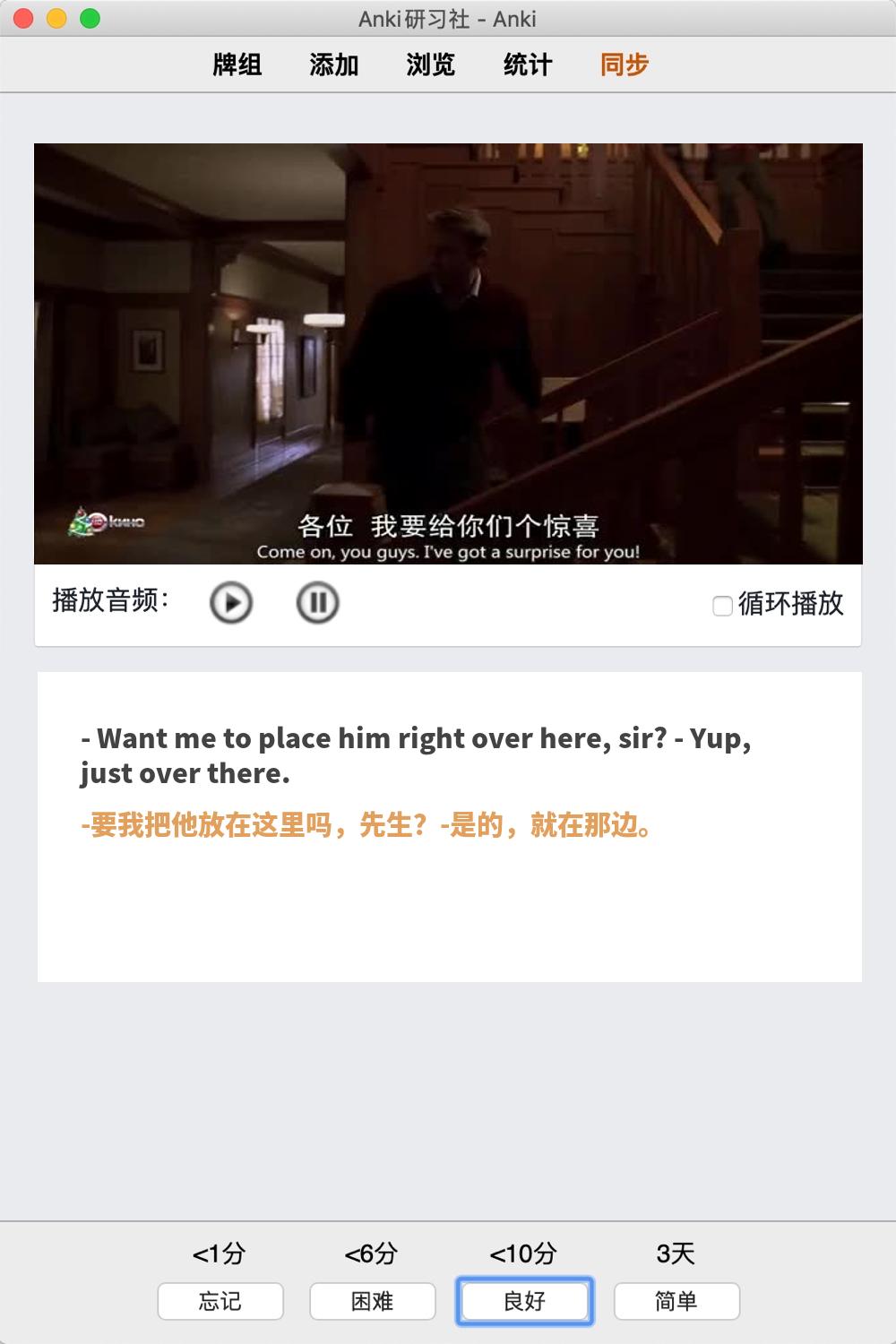This screenshot has height=1344, width=896.
Task: Rate the card as 简单
Action: pyautogui.click(x=676, y=1301)
